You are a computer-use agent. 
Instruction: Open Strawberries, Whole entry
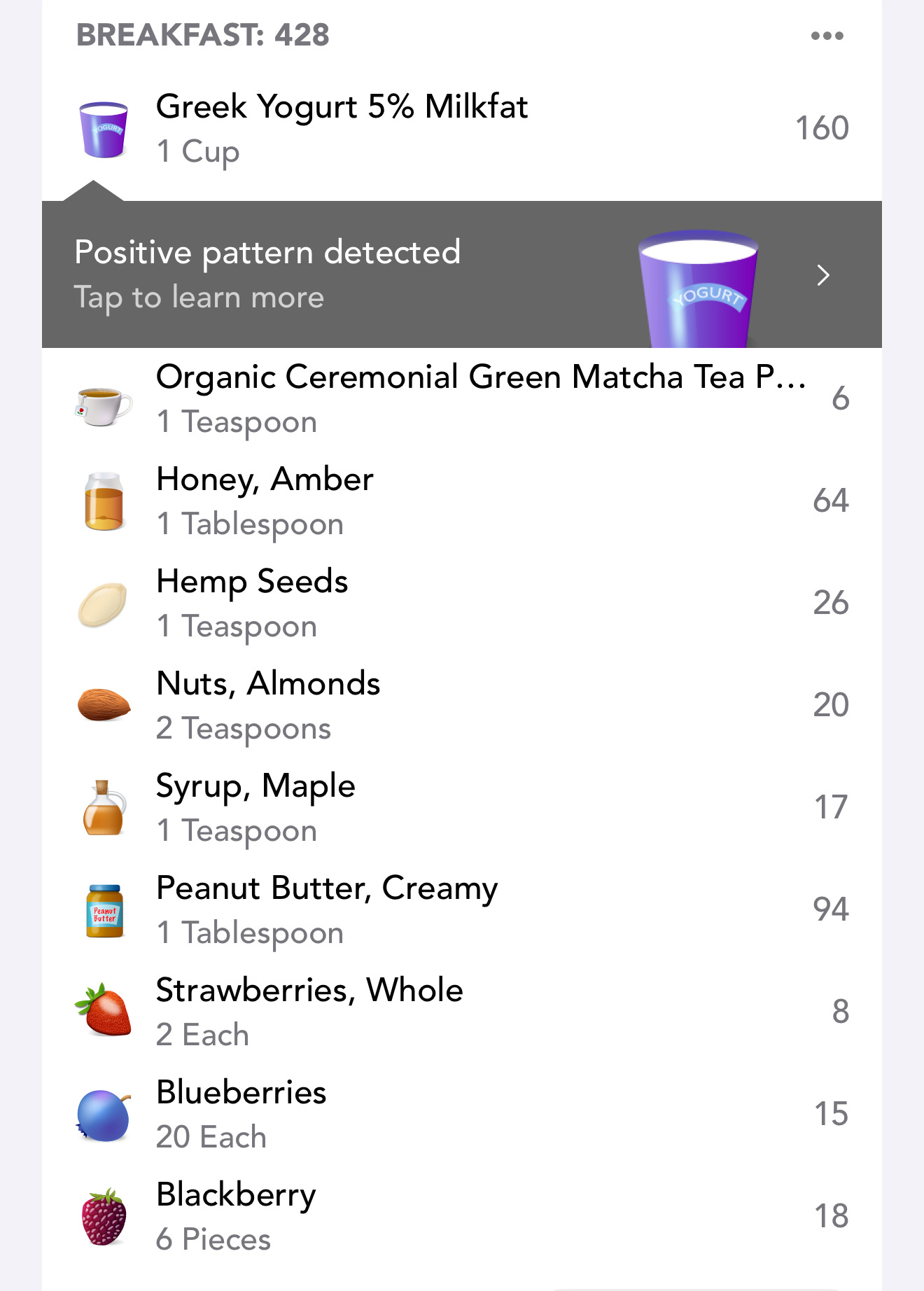click(x=309, y=1012)
